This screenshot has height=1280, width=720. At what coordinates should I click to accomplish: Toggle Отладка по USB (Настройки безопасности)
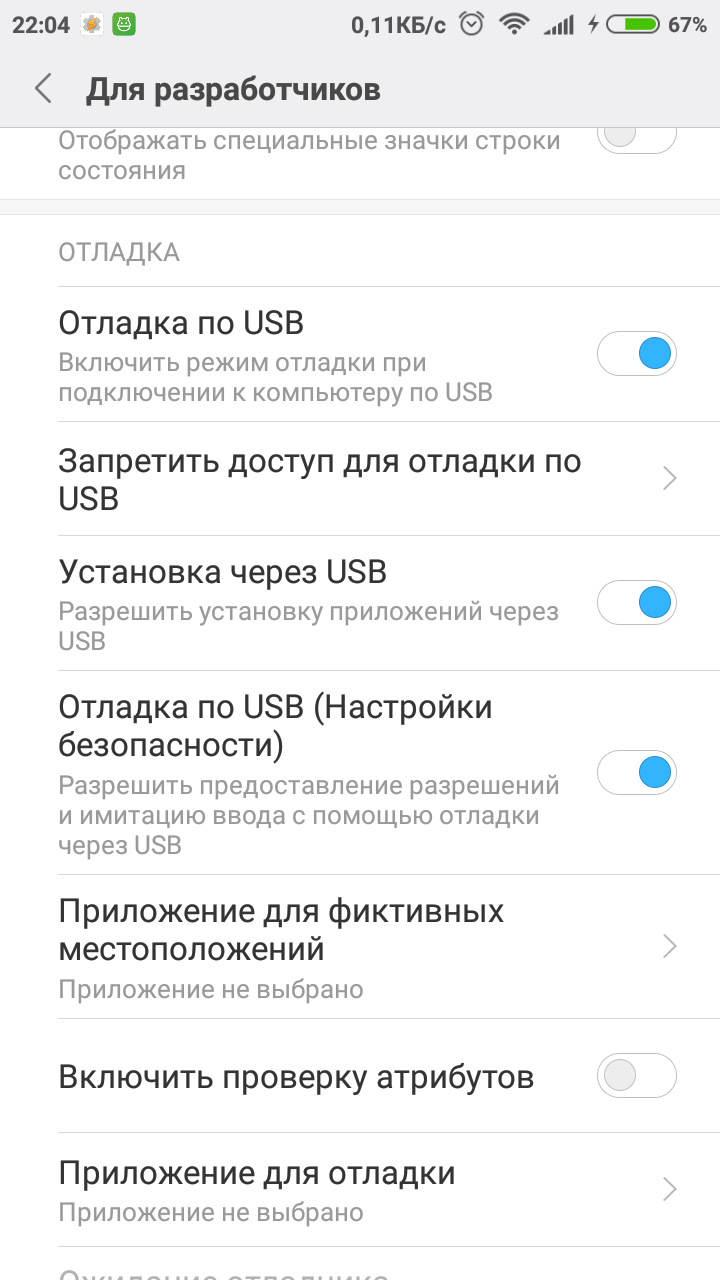coord(636,772)
